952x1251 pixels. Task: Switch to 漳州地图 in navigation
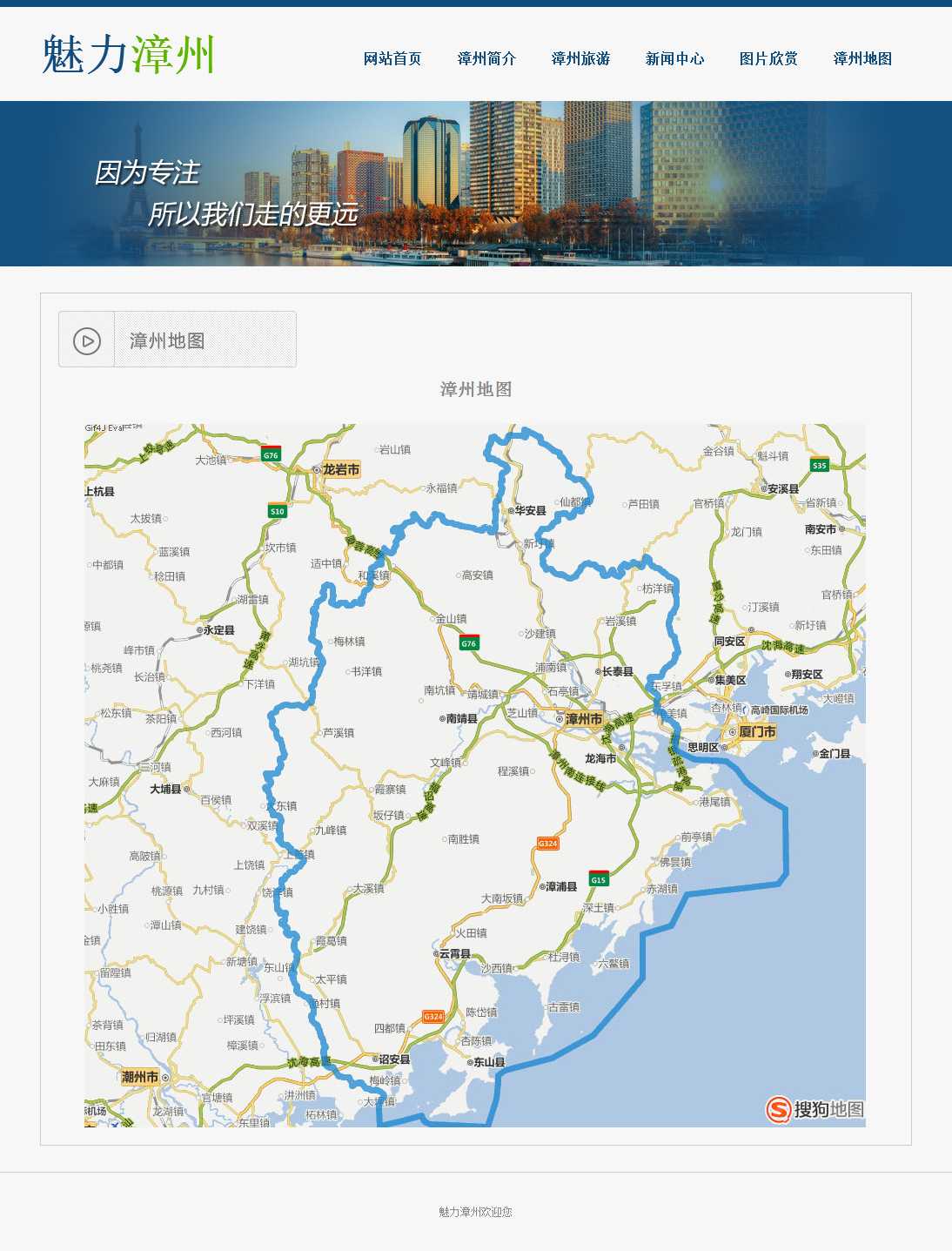coord(862,58)
